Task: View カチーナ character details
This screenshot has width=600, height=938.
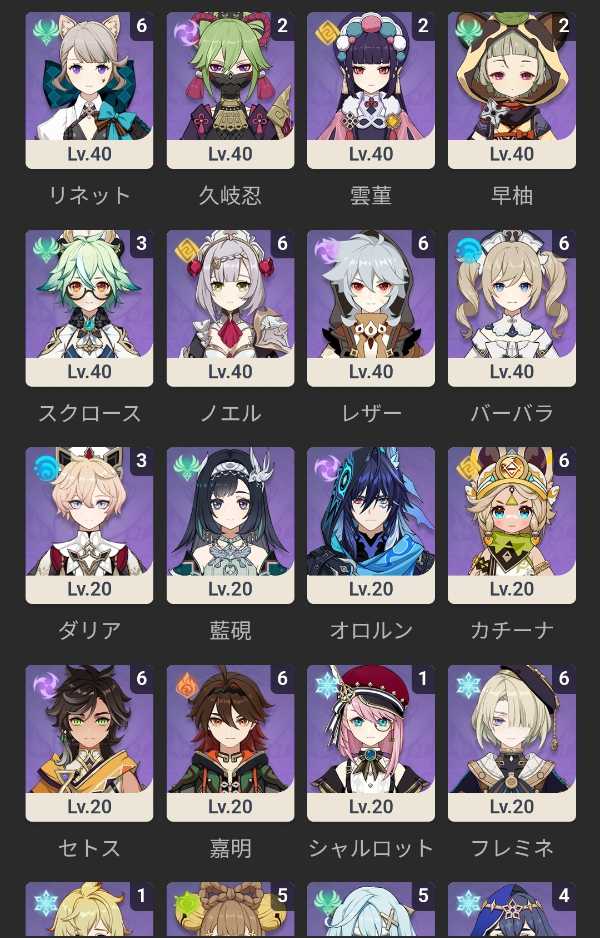Action: coord(512,525)
